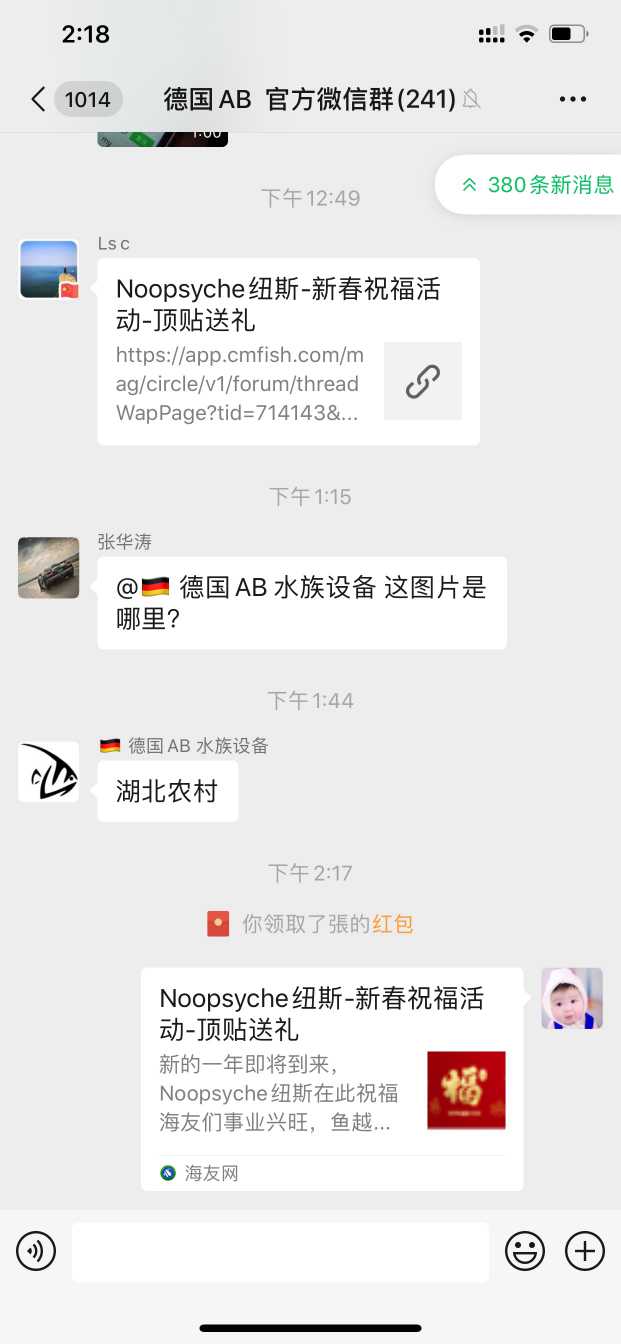This screenshot has height=1344, width=621.
Task: Jump to the 380 new messages
Action: [538, 185]
